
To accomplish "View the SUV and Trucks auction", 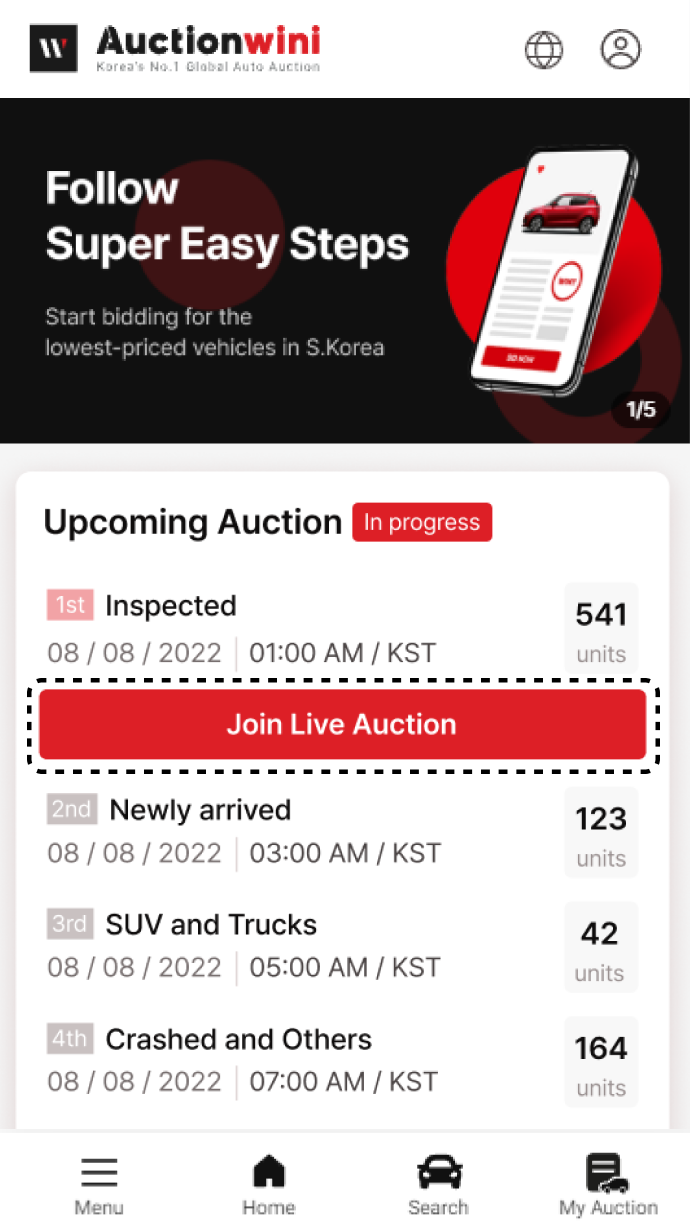I will pyautogui.click(x=300, y=946).
